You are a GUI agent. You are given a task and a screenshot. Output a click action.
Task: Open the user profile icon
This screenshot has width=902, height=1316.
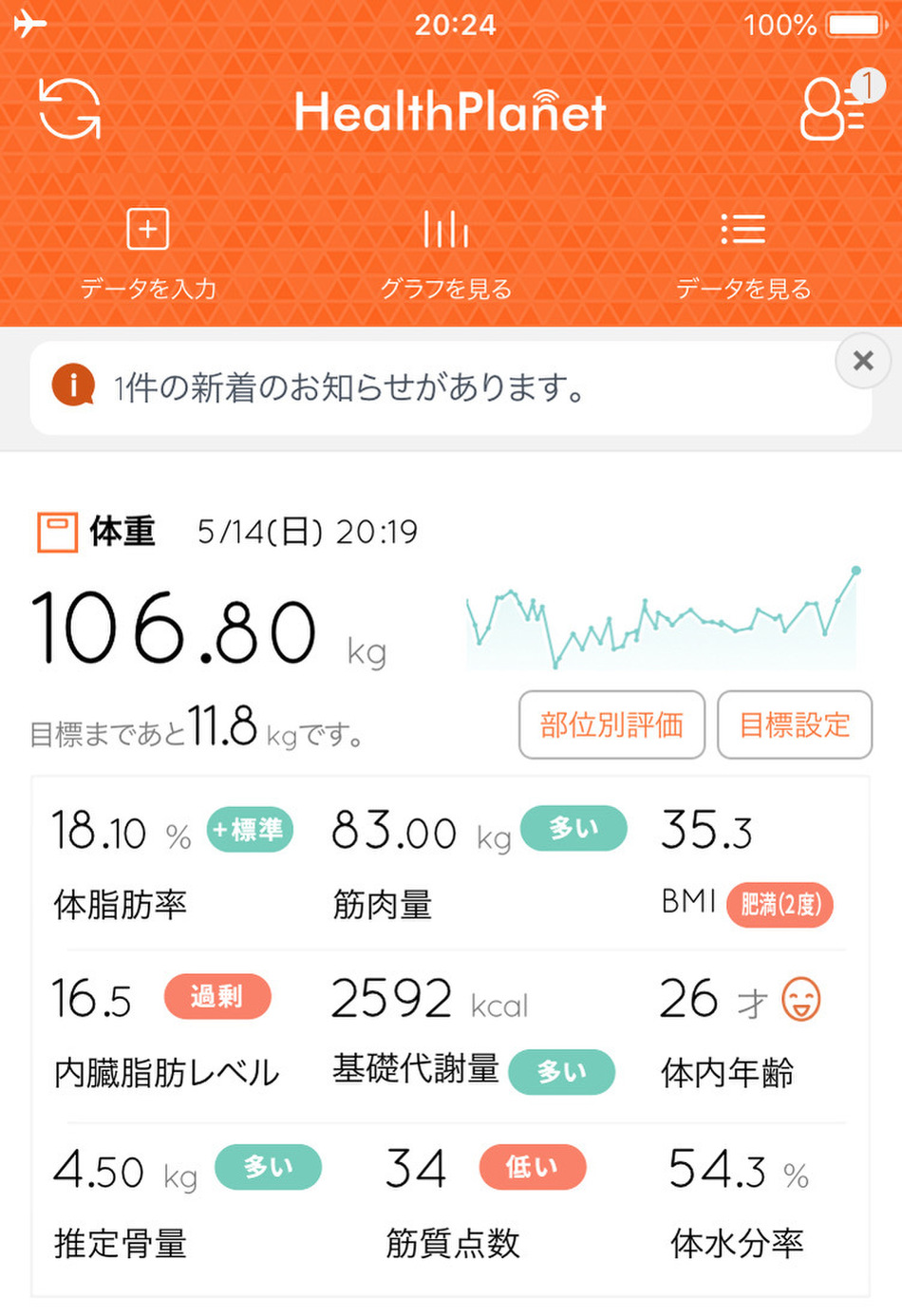click(833, 109)
